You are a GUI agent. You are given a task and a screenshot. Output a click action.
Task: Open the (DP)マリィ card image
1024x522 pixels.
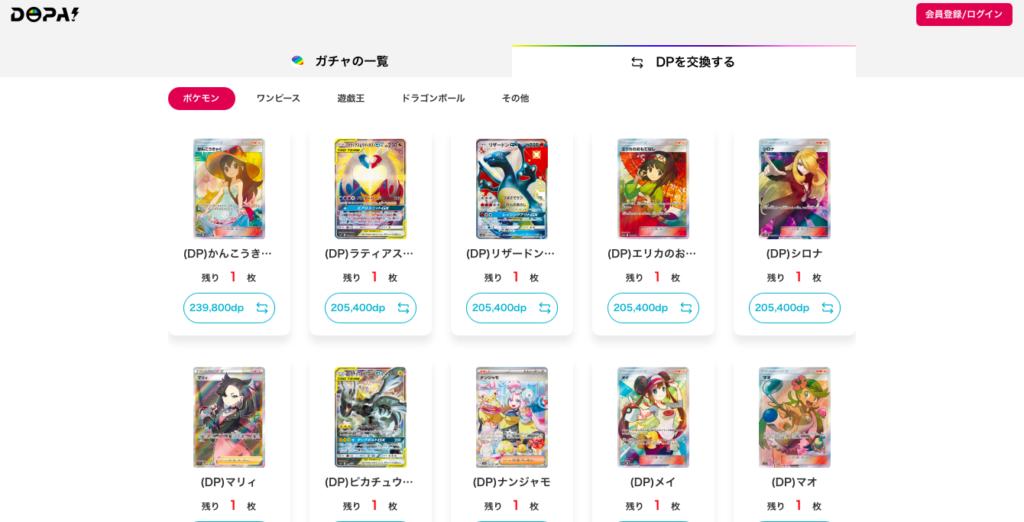[x=229, y=417]
